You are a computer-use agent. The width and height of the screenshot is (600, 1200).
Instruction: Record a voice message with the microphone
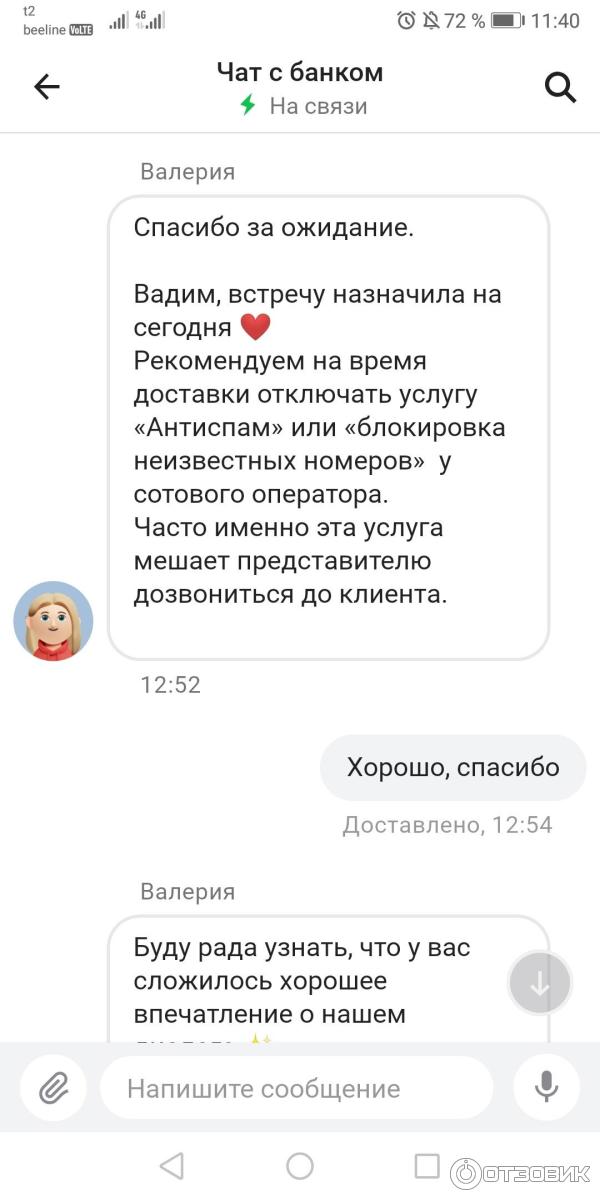[546, 1088]
